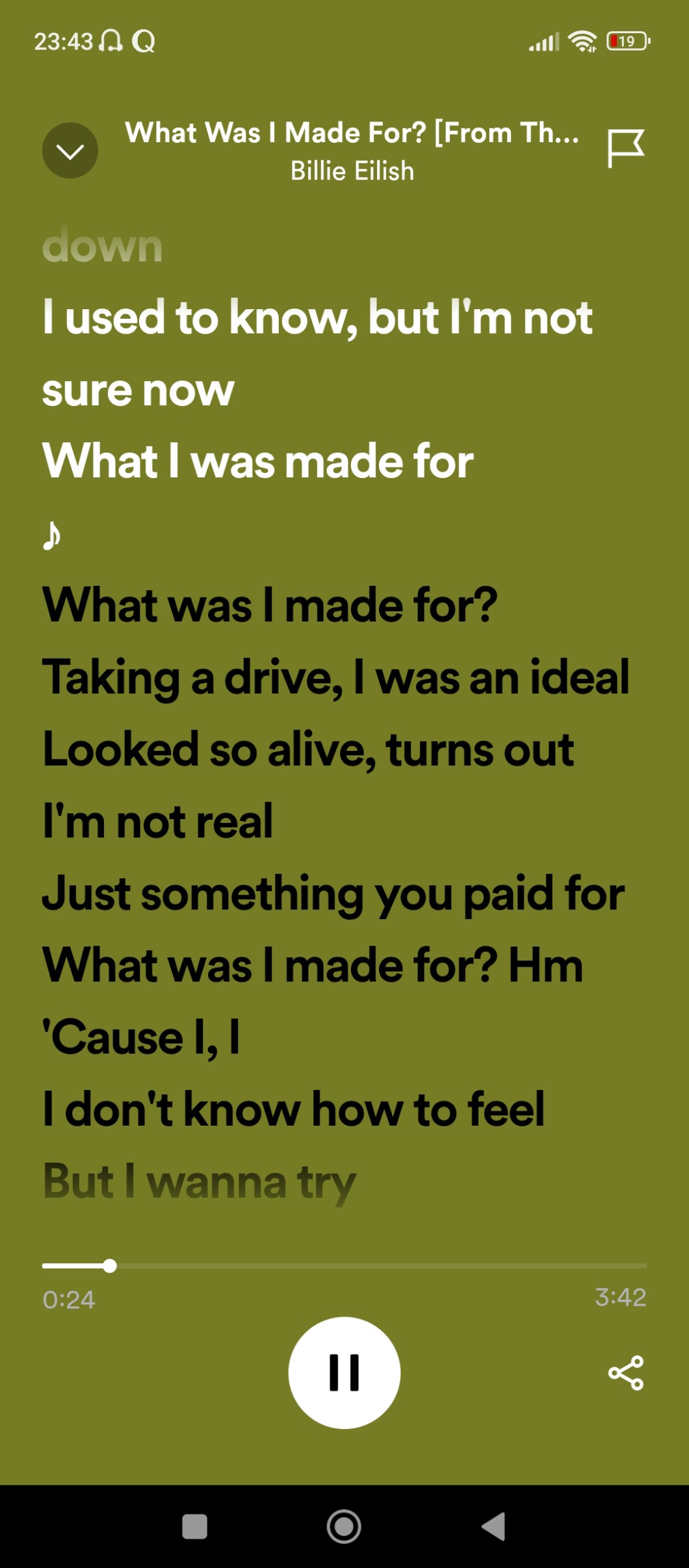Pause the song playback
689x1568 pixels.
(x=344, y=1372)
